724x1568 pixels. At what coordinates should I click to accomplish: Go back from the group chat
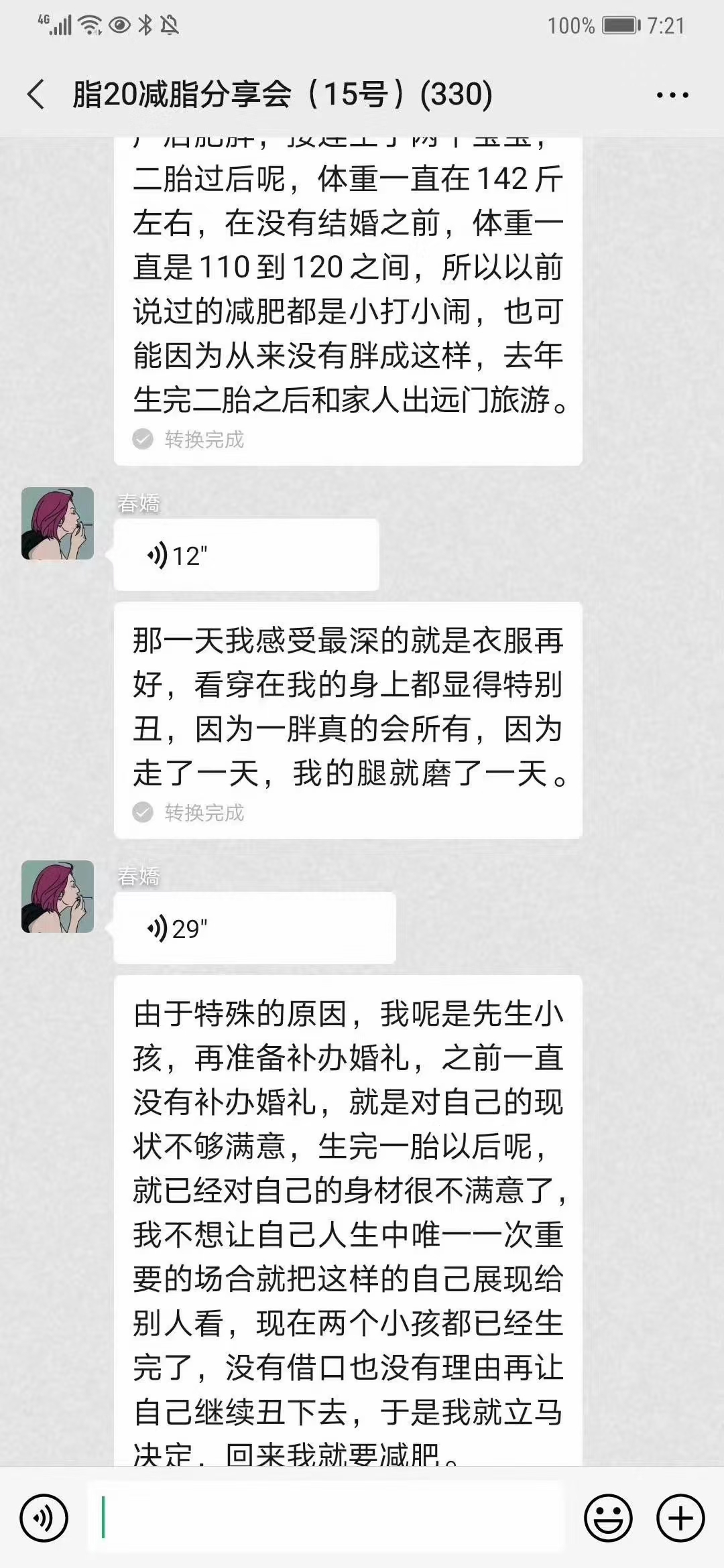pos(37,94)
